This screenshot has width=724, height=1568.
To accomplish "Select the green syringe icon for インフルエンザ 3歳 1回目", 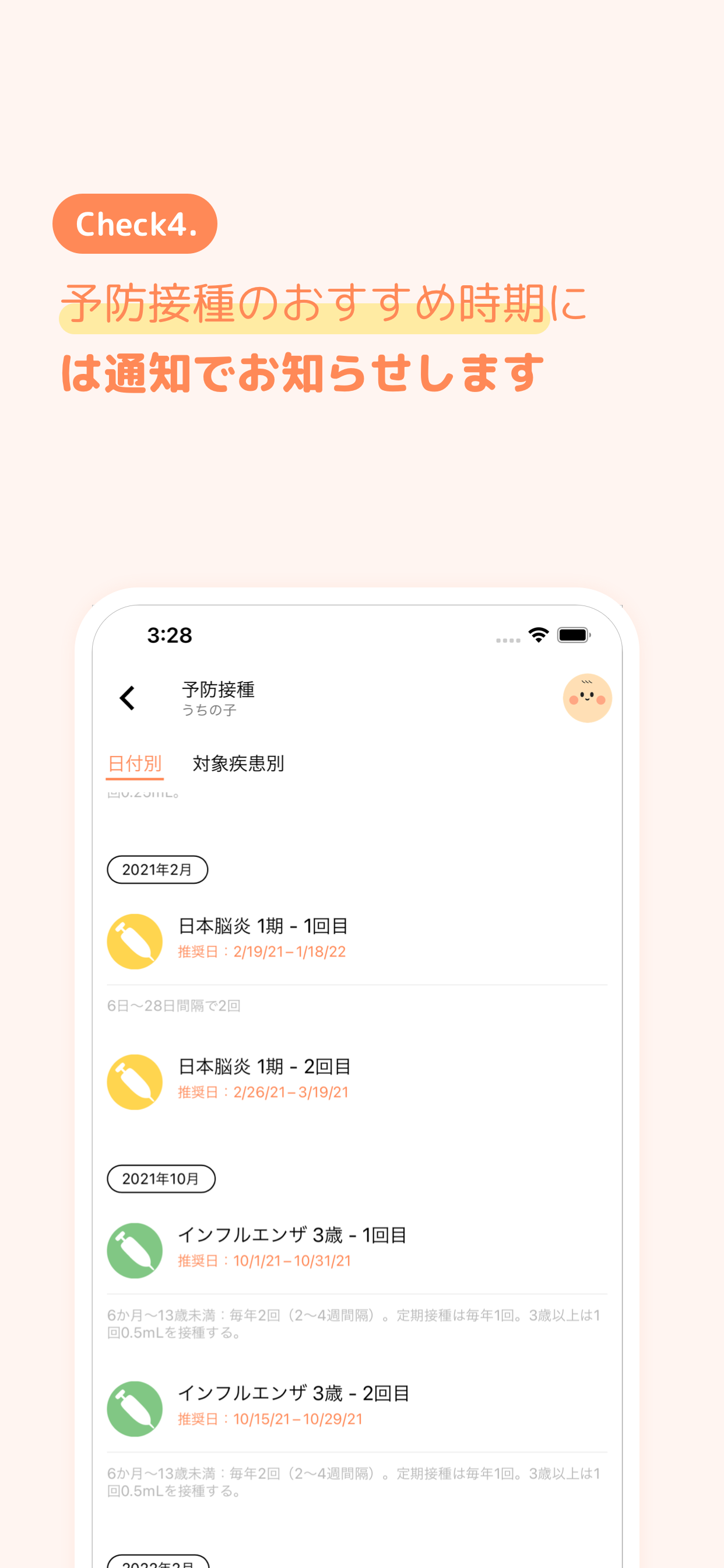I will click(135, 1249).
